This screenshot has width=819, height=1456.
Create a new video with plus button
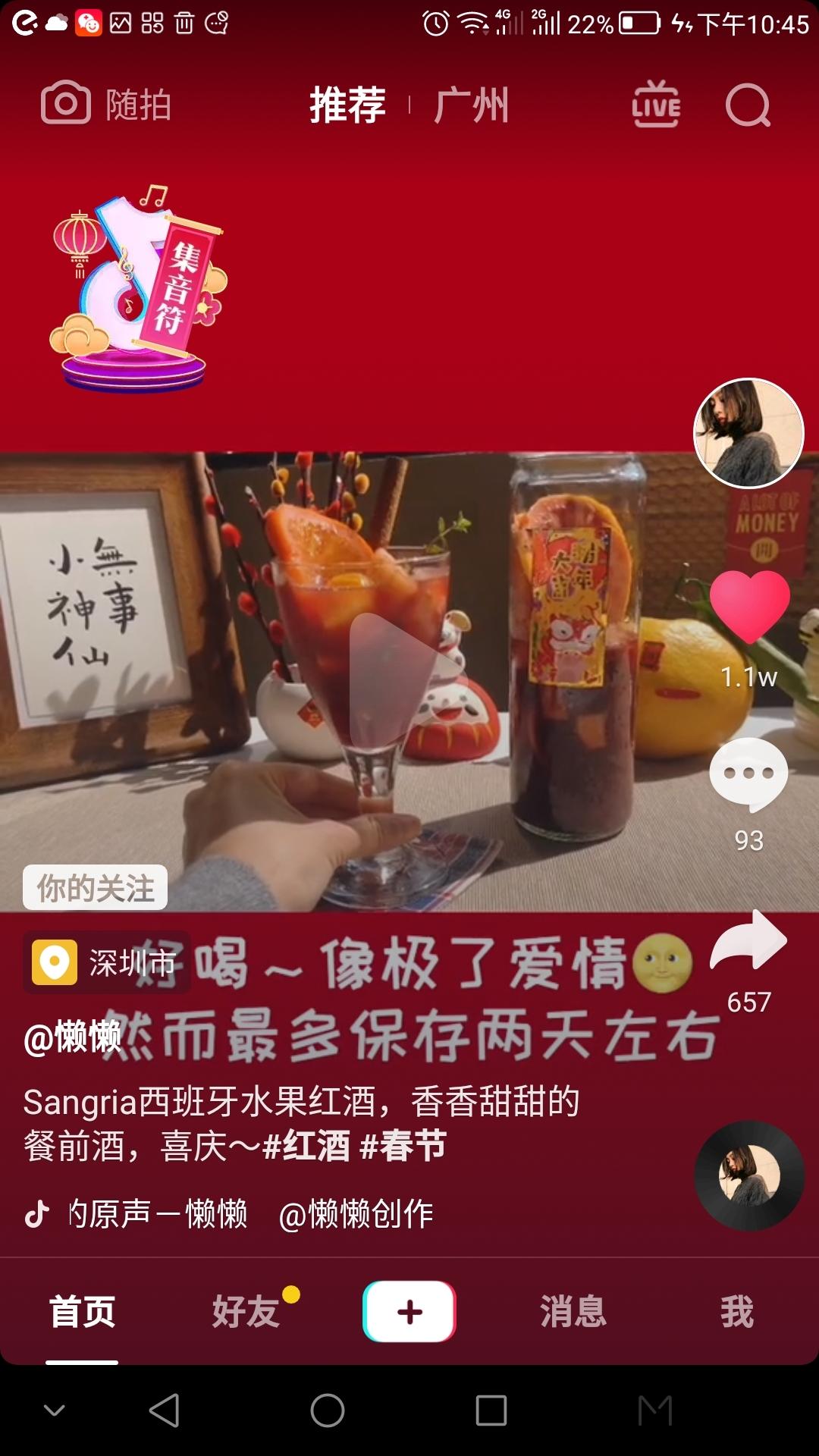(409, 1311)
